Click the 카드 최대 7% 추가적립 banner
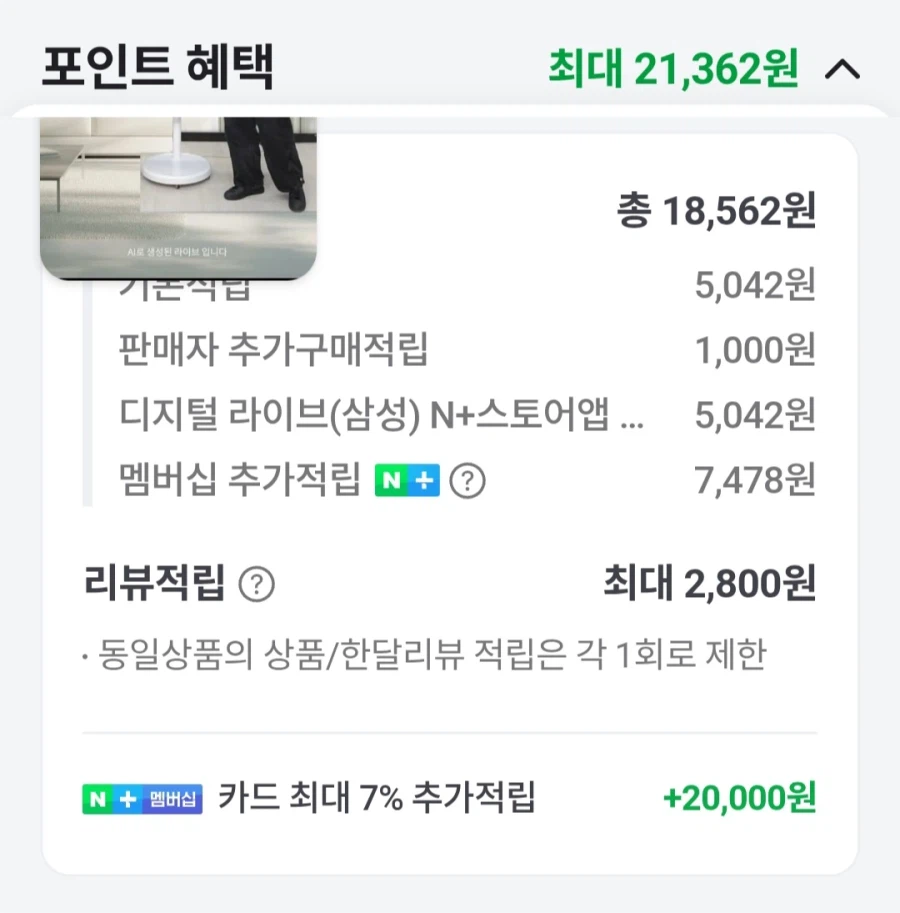This screenshot has height=913, width=900. [380, 799]
